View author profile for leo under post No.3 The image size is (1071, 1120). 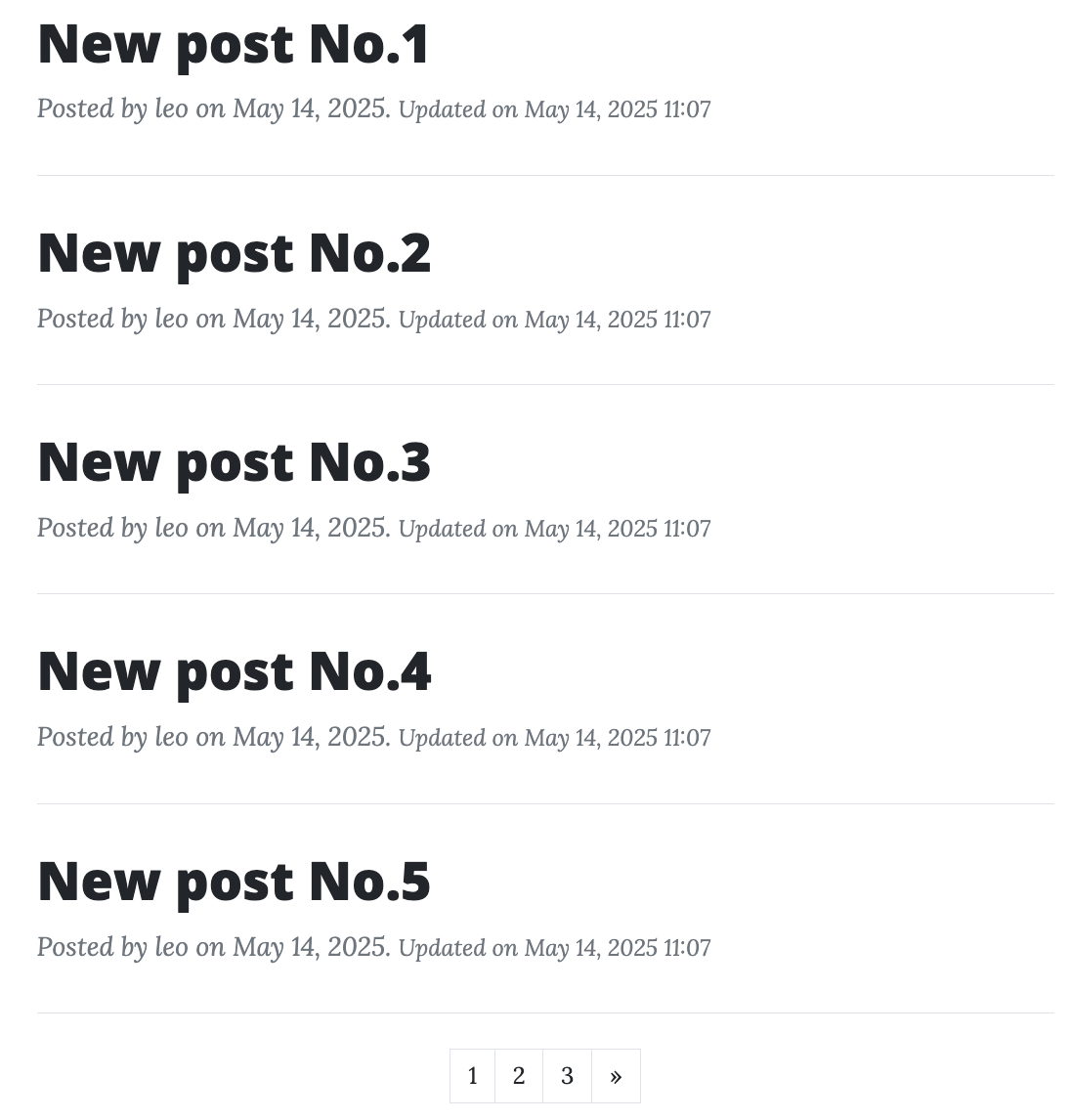coord(171,529)
